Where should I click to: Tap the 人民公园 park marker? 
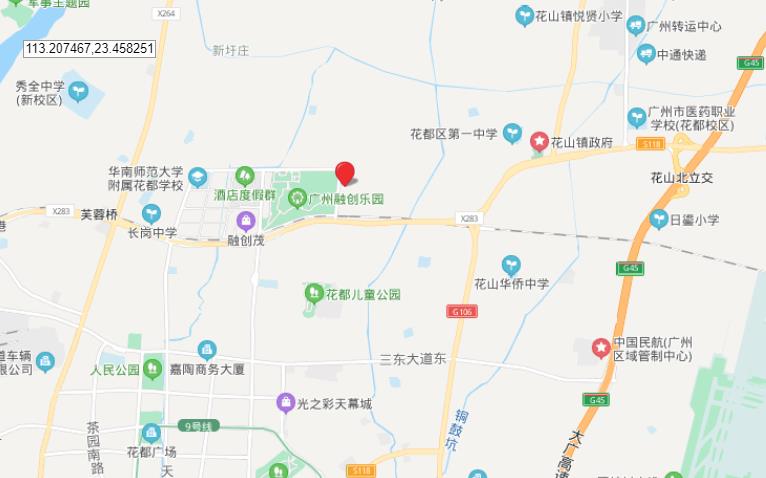point(153,369)
